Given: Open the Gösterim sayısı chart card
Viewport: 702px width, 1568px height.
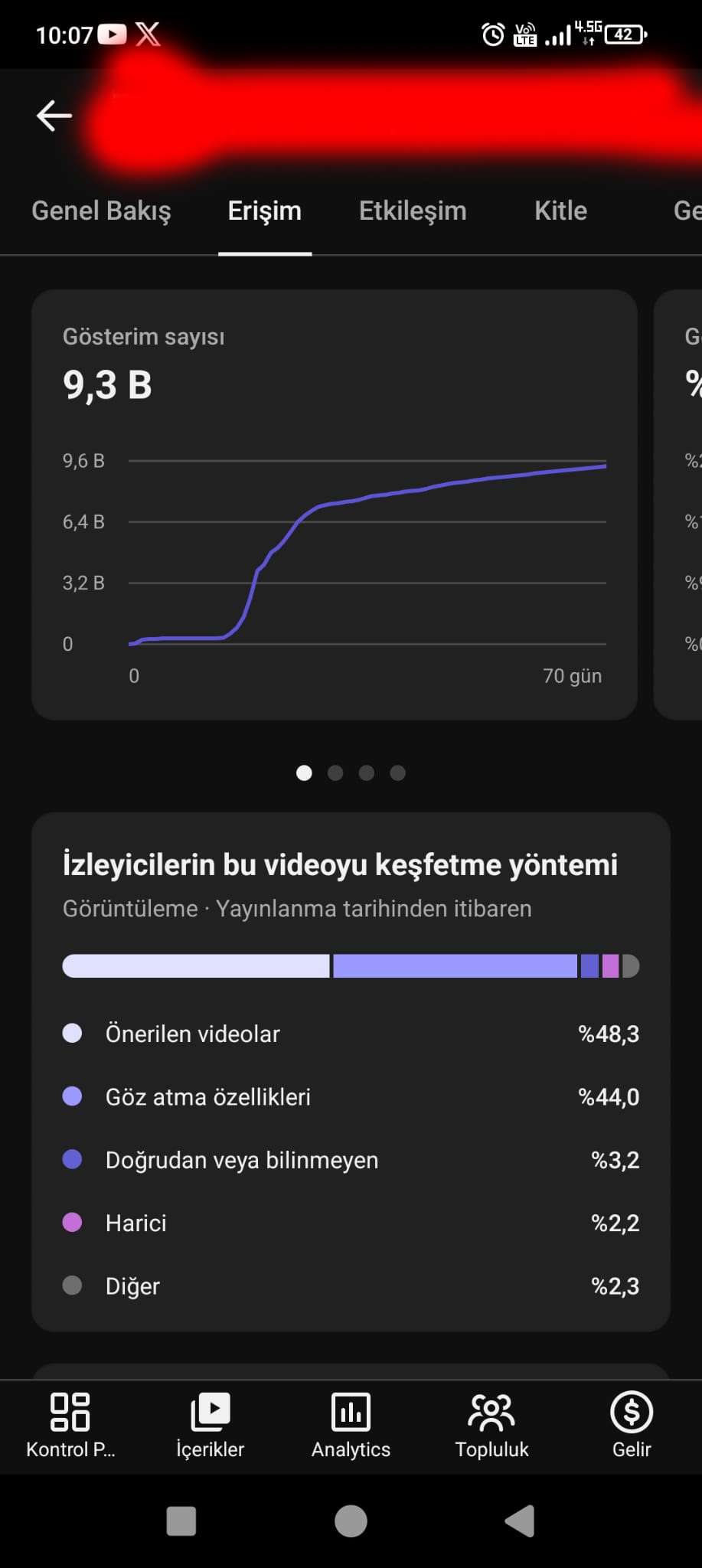Looking at the screenshot, I should pyautogui.click(x=335, y=505).
